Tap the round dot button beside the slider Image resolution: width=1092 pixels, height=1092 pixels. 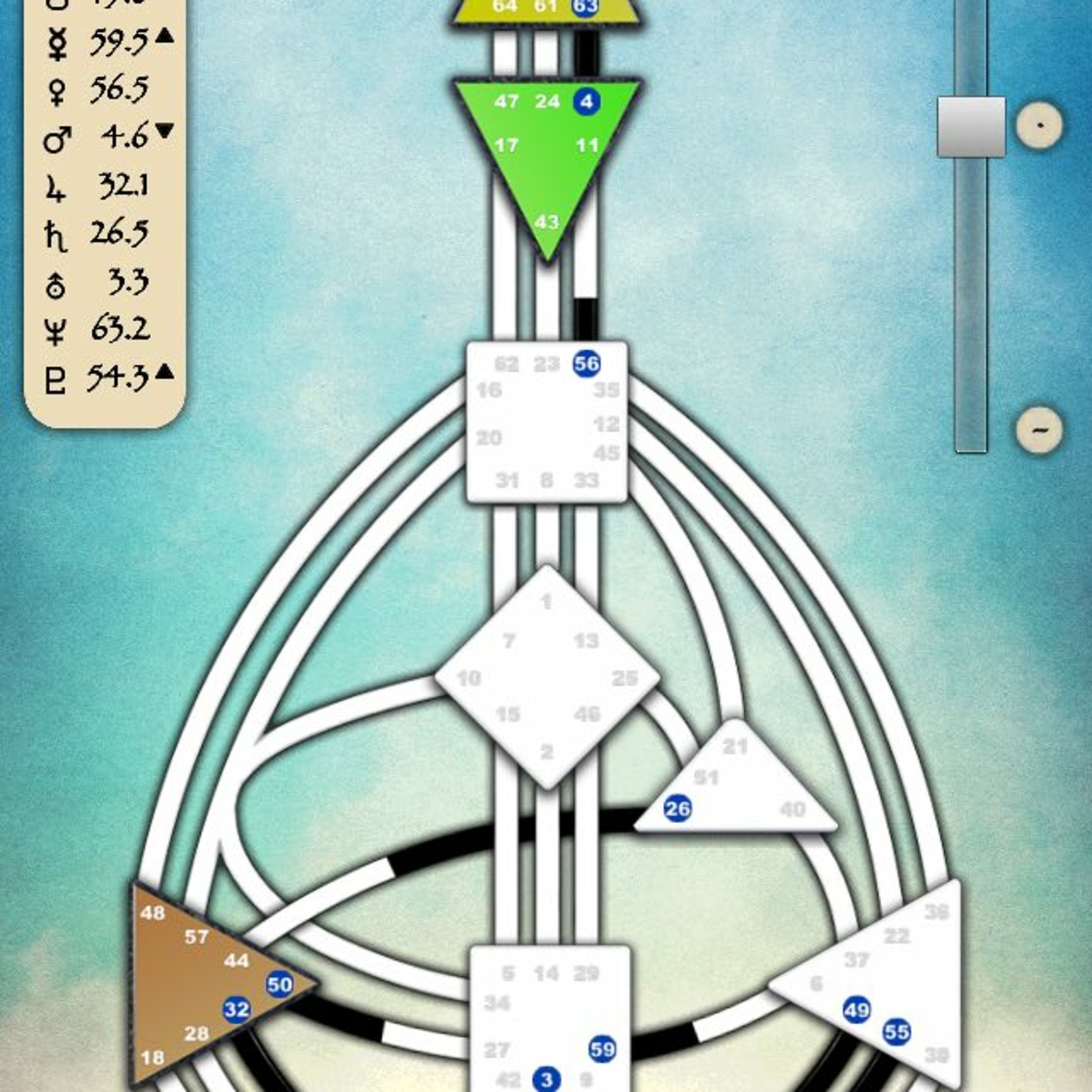point(1039,126)
